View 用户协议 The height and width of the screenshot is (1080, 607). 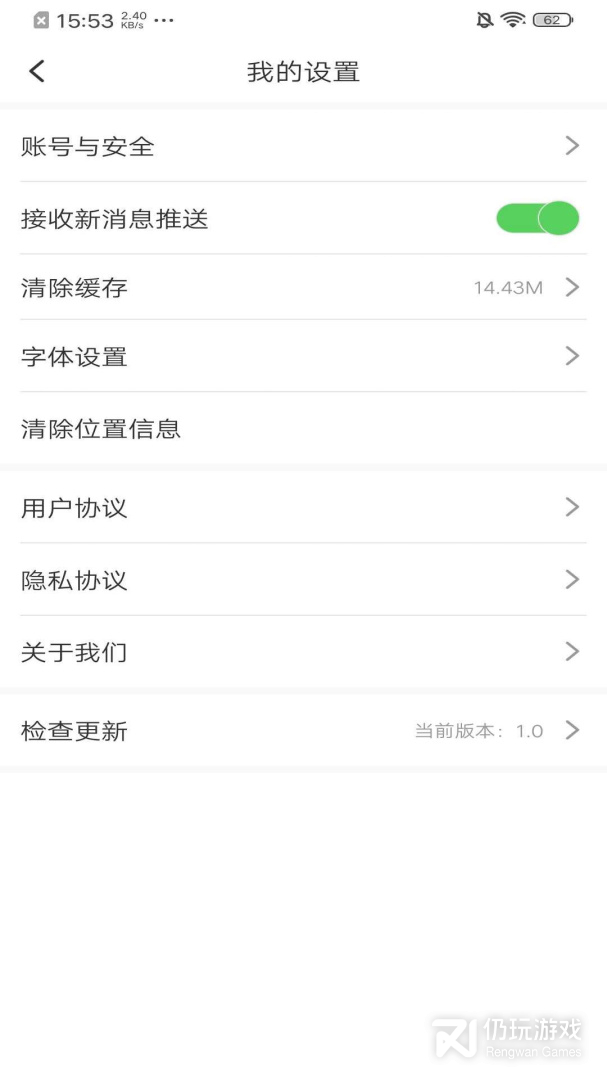click(x=303, y=508)
